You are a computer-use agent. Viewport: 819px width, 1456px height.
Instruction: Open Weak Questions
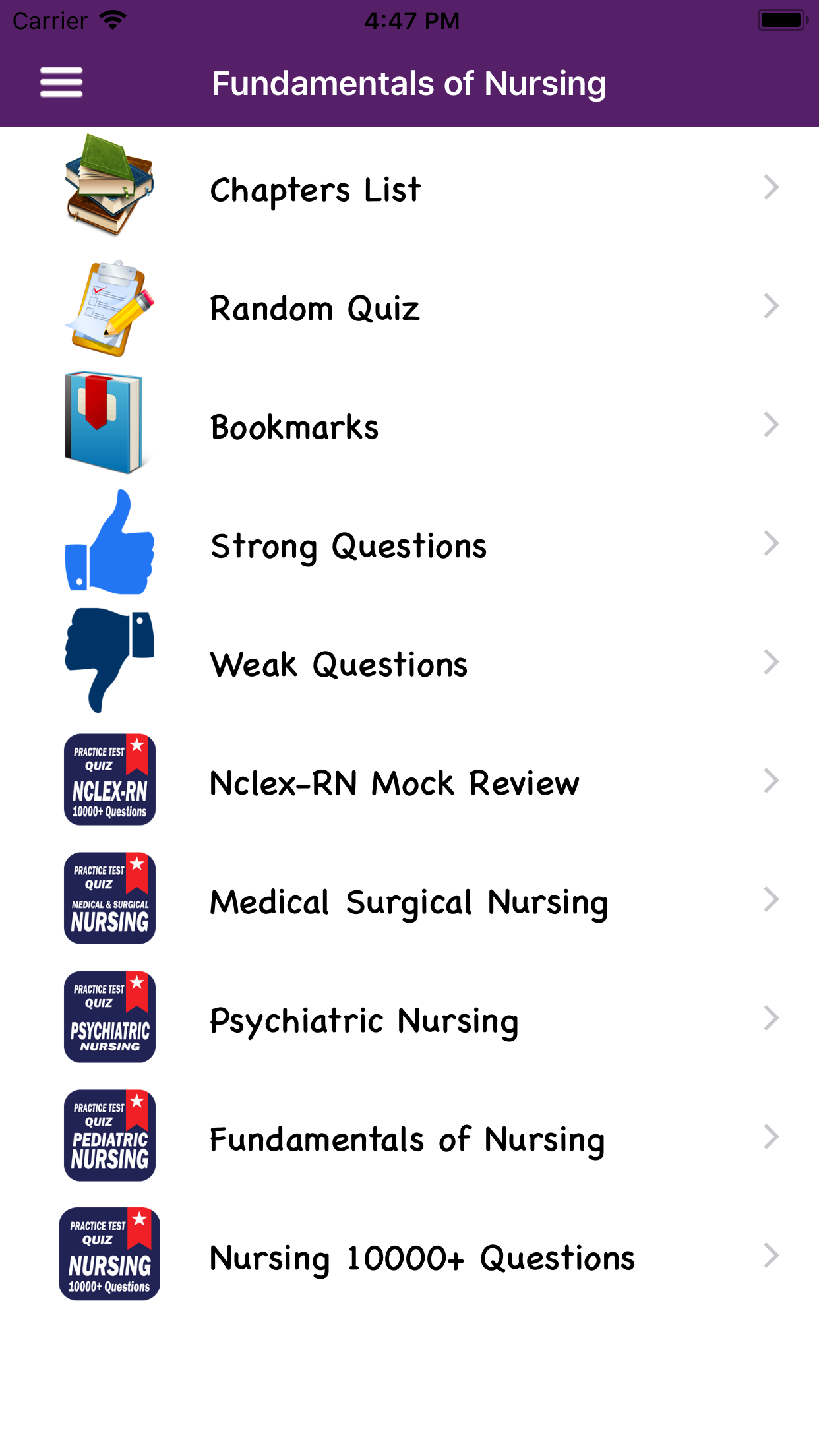[x=409, y=662]
